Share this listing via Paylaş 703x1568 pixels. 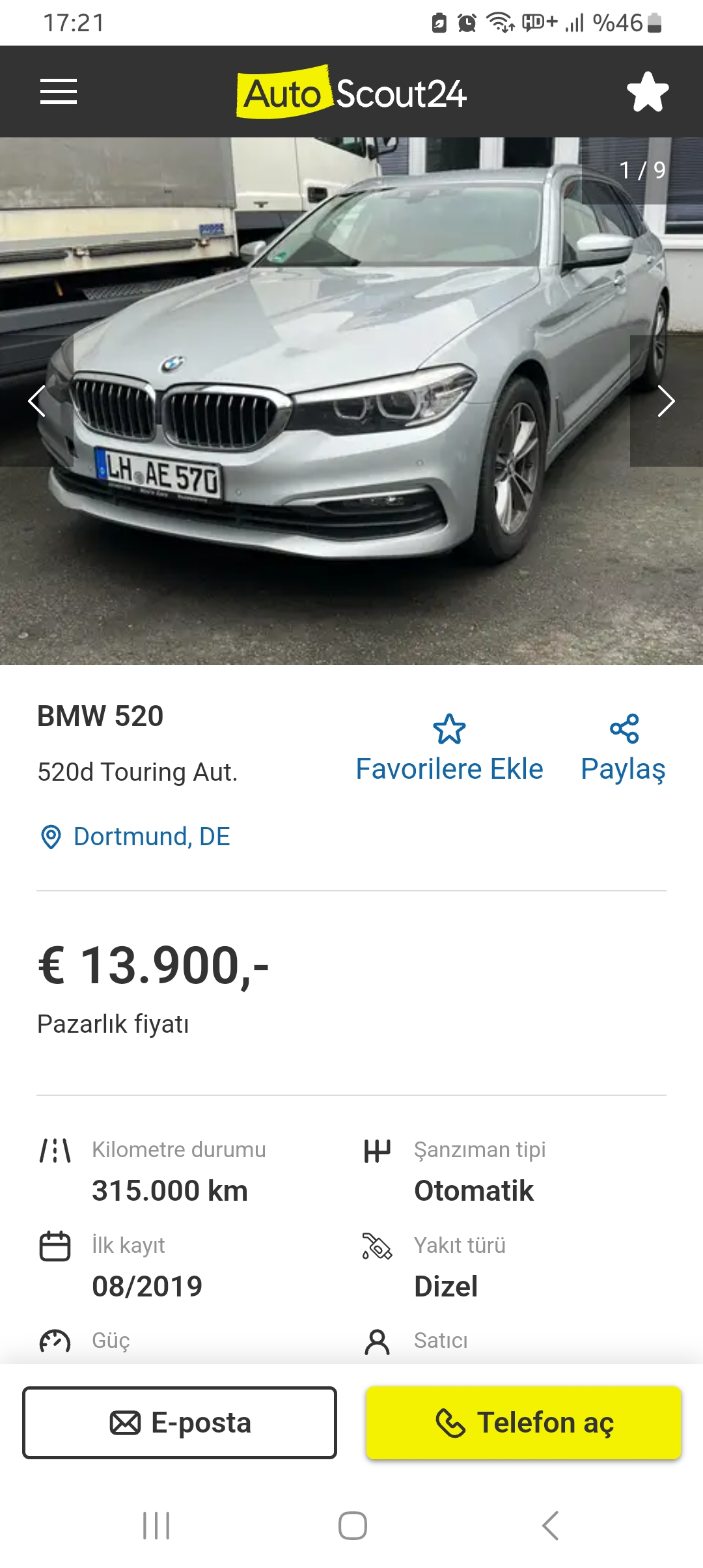coord(623,749)
